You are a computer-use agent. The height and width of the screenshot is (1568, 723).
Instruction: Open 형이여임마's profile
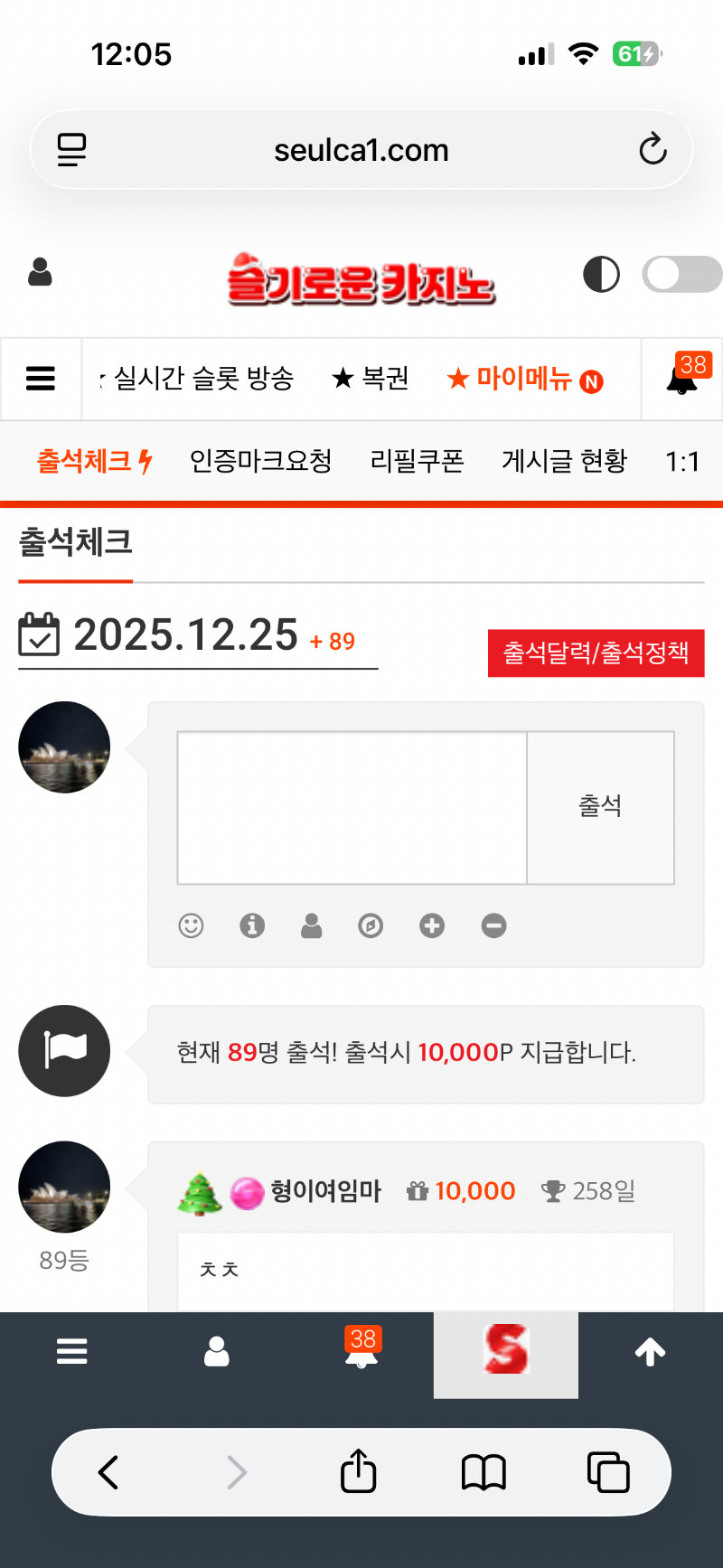pyautogui.click(x=325, y=1191)
